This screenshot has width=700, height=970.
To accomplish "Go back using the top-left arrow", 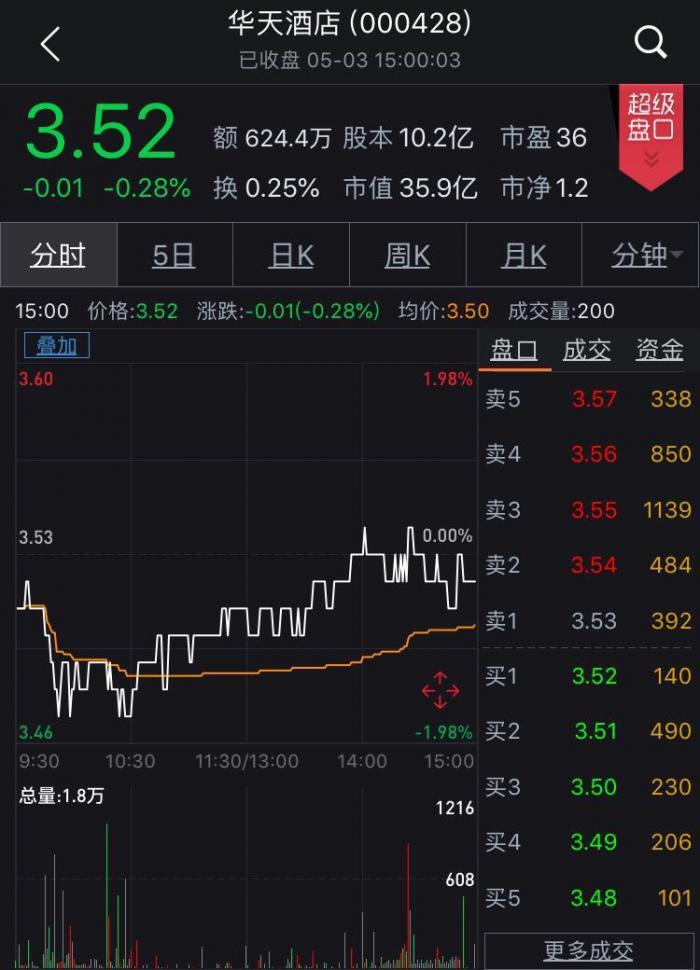I will tap(50, 44).
